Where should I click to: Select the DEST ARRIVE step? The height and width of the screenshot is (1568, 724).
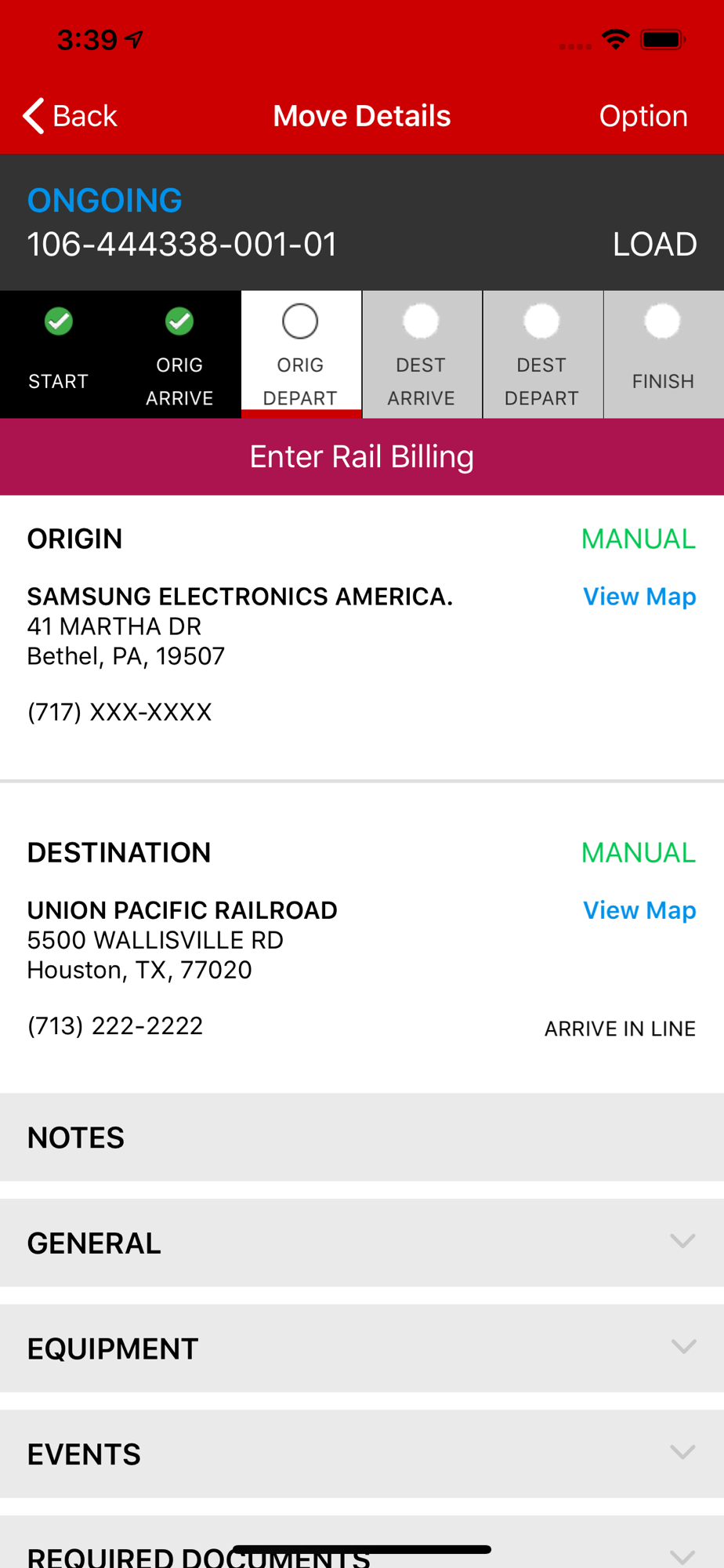pos(422,354)
